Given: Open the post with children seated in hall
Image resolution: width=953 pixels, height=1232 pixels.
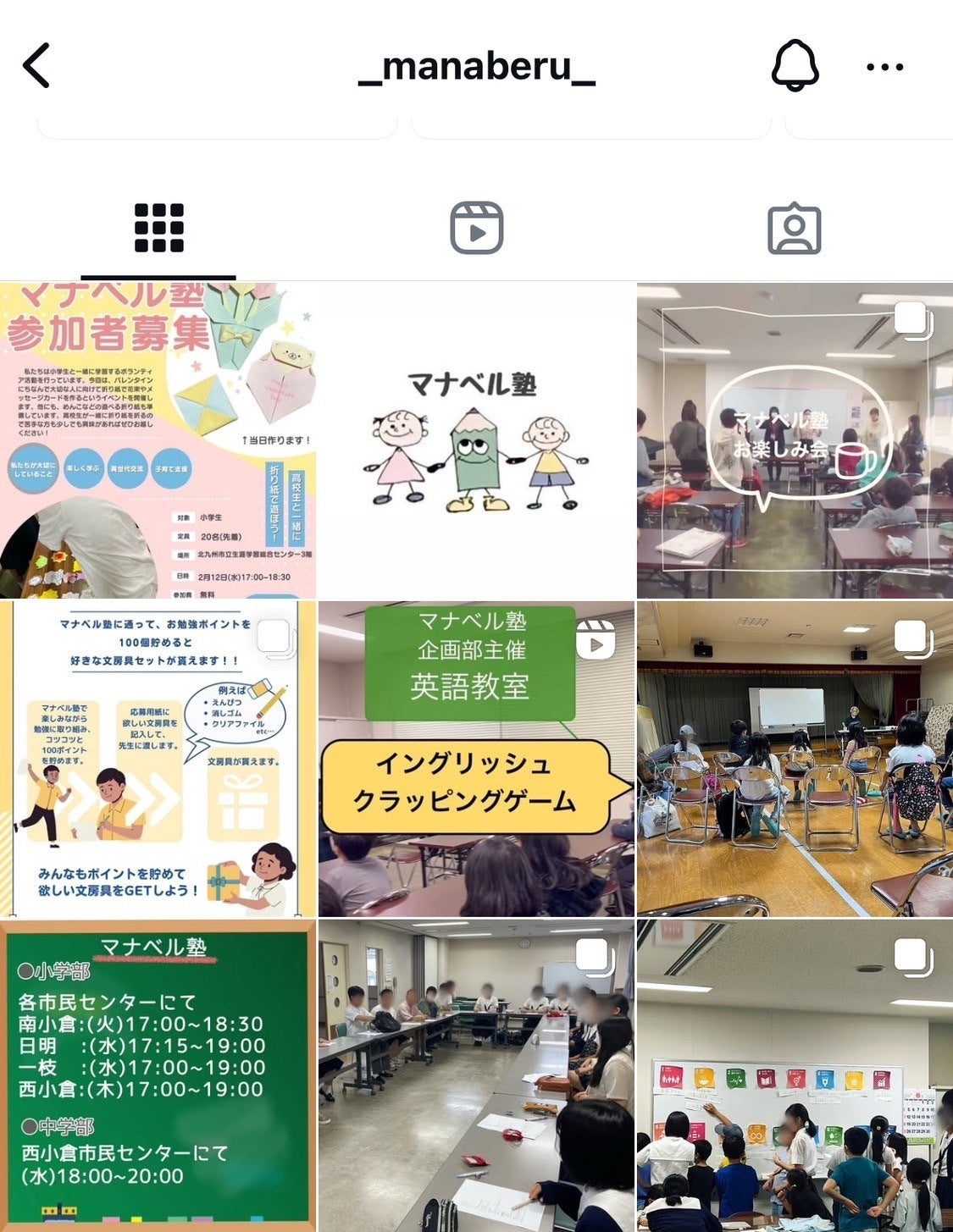Looking at the screenshot, I should [795, 759].
